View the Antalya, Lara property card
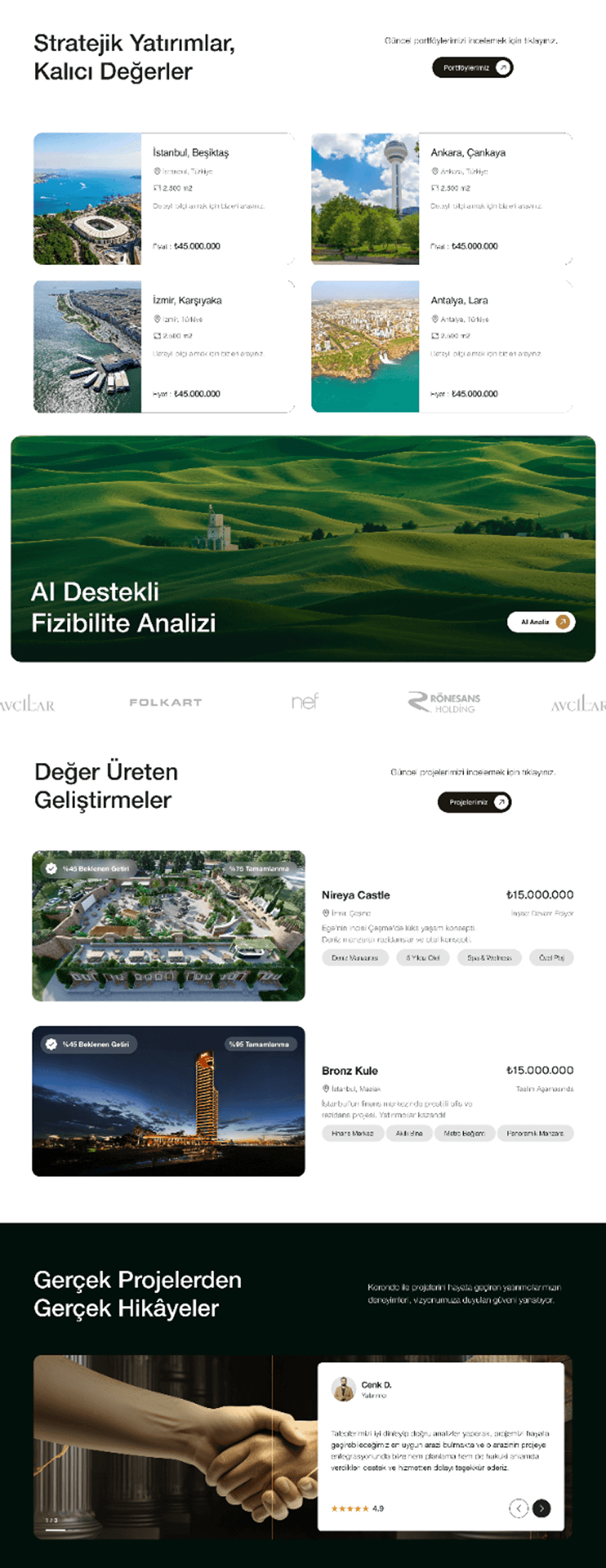The height and width of the screenshot is (1568, 606). pyautogui.click(x=441, y=347)
